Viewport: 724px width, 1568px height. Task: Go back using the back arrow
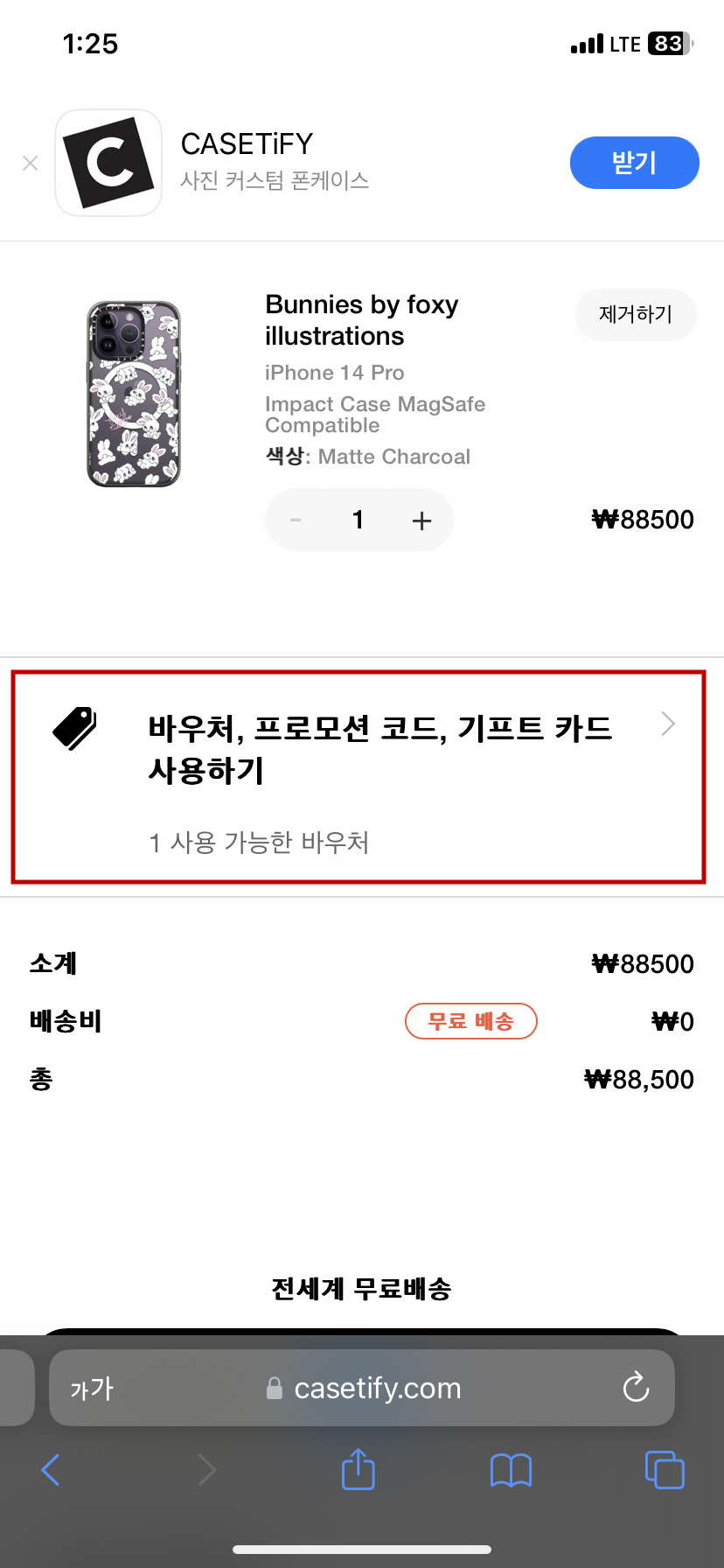(50, 1470)
